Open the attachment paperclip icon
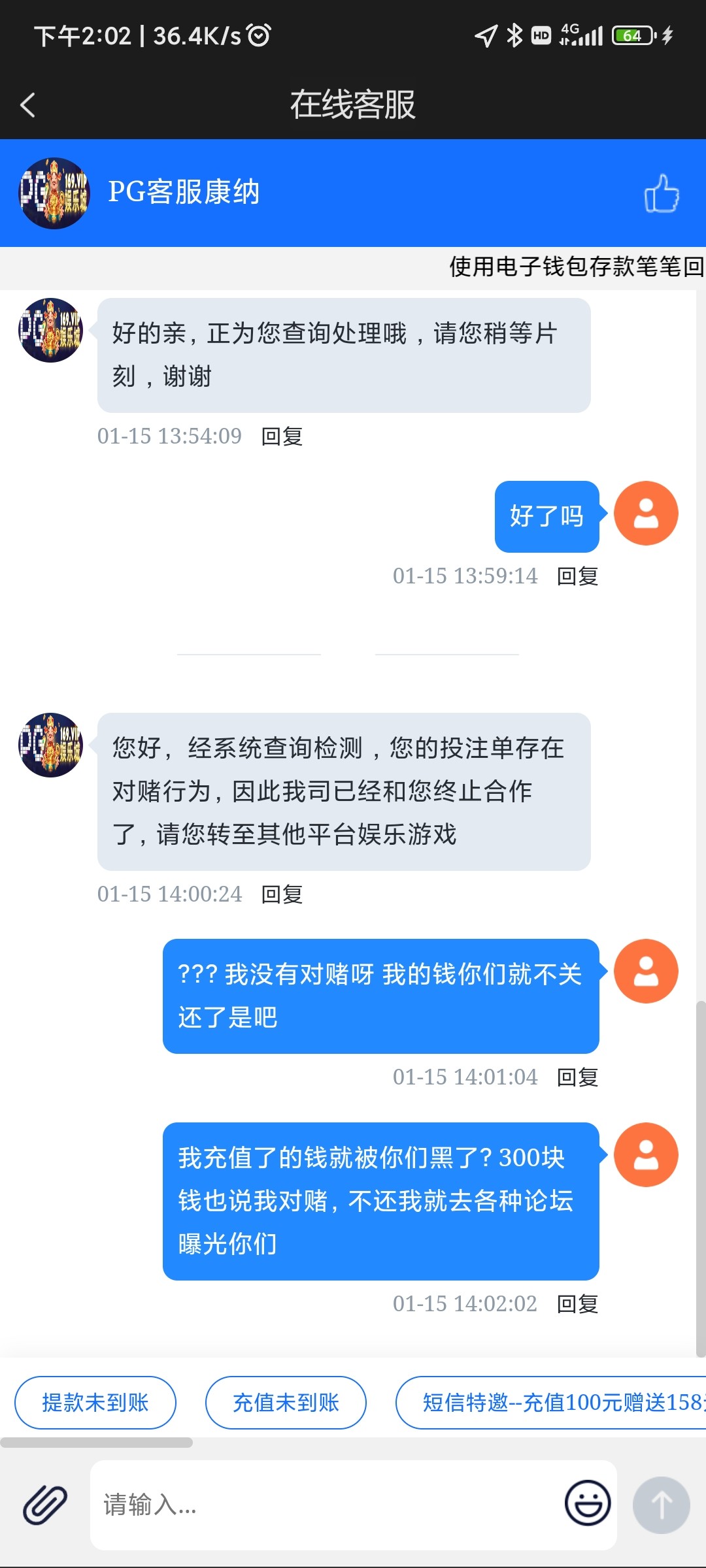This screenshot has width=706, height=1568. (x=43, y=1504)
